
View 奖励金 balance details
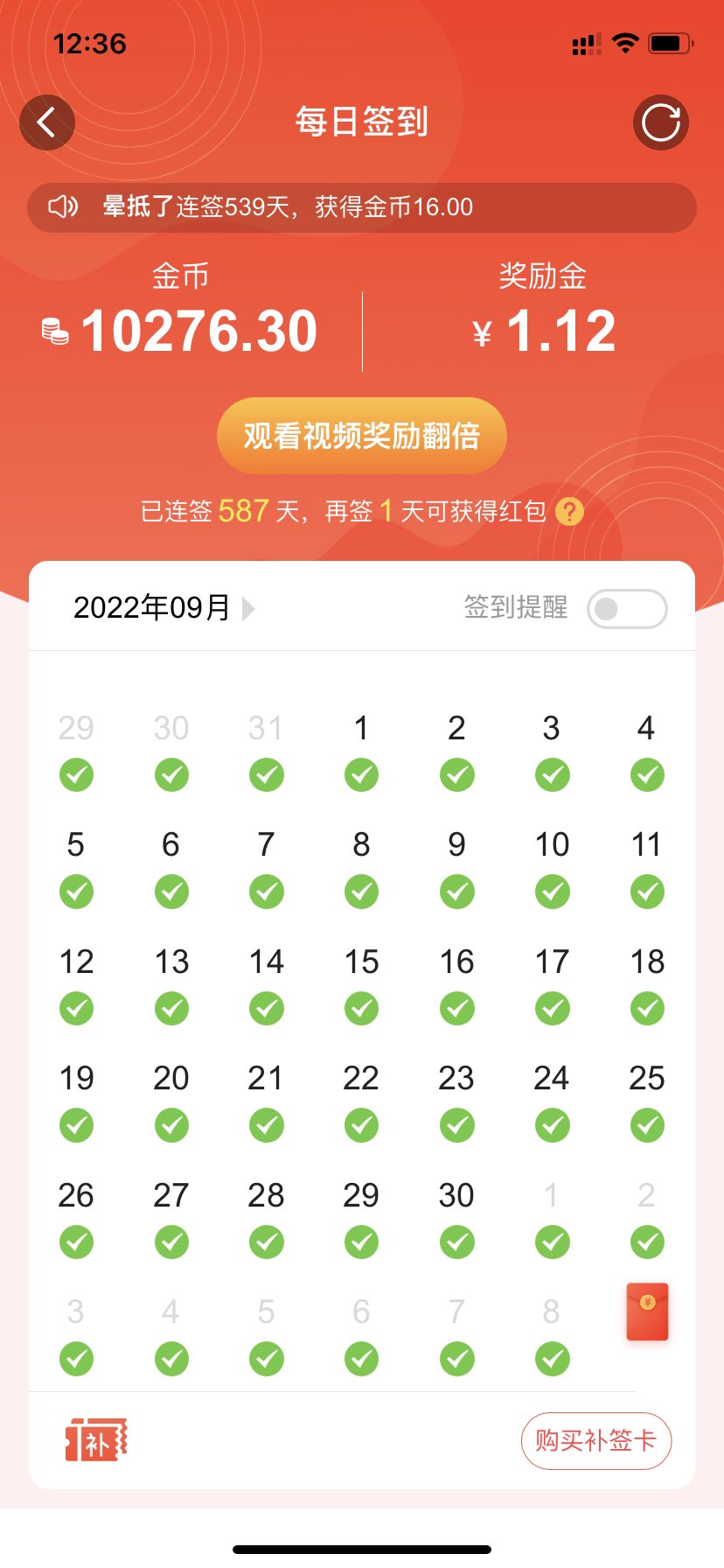[x=544, y=331]
